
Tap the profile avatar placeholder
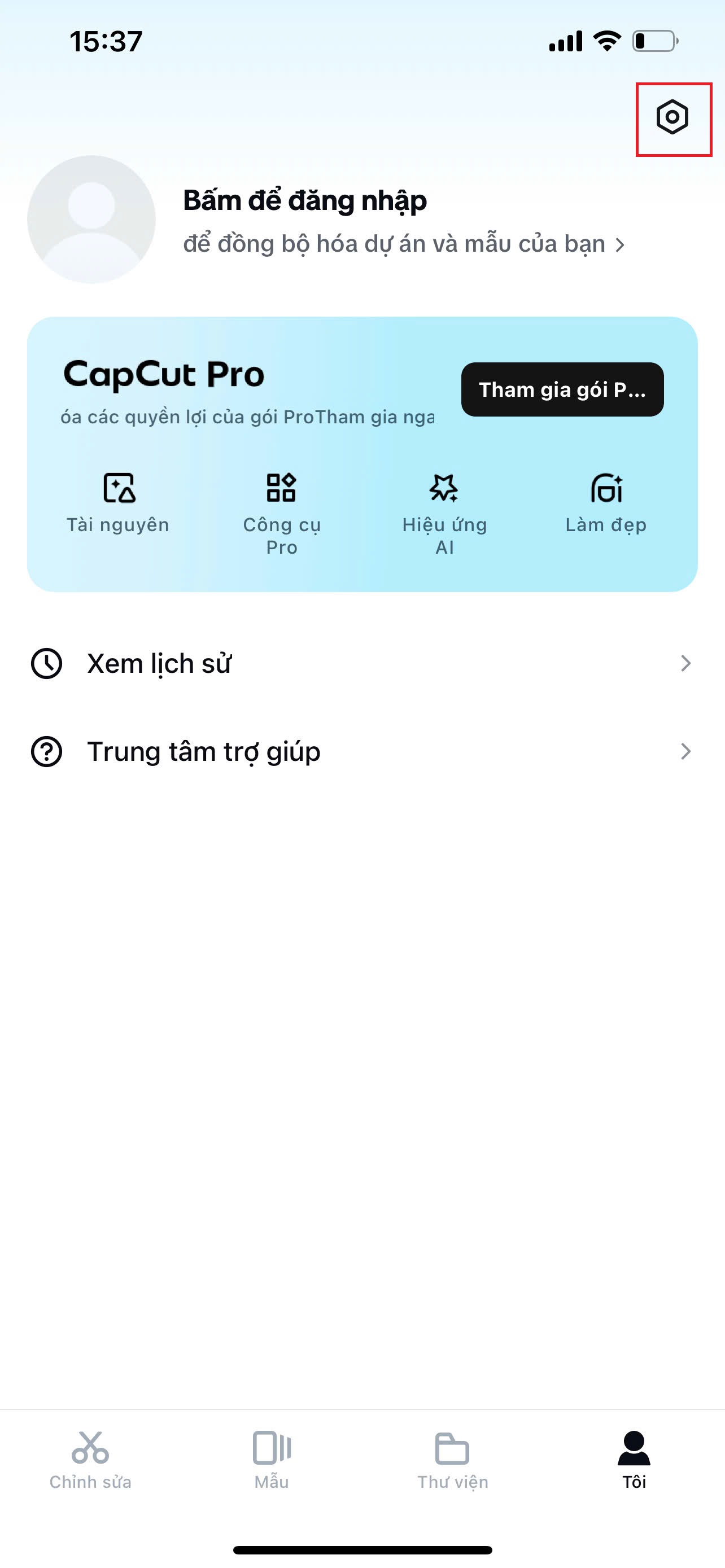[x=91, y=219]
